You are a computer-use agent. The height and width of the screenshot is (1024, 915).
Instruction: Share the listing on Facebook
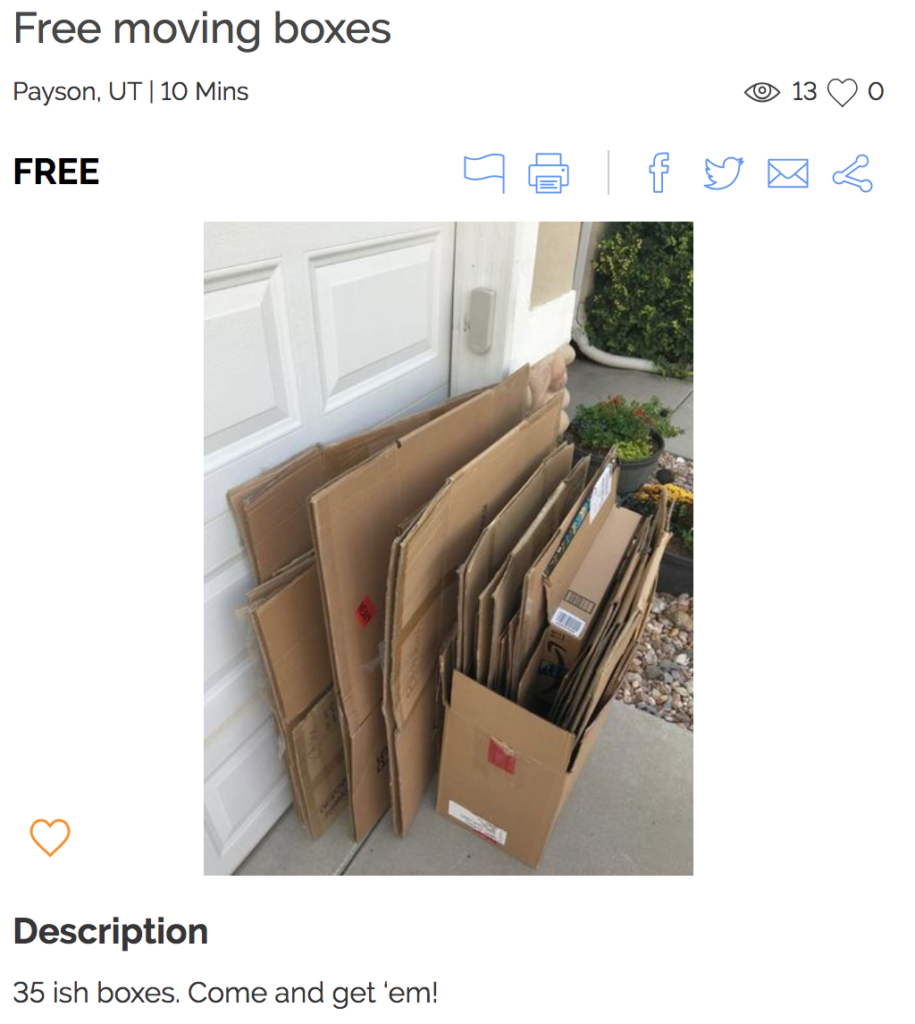[x=658, y=172]
